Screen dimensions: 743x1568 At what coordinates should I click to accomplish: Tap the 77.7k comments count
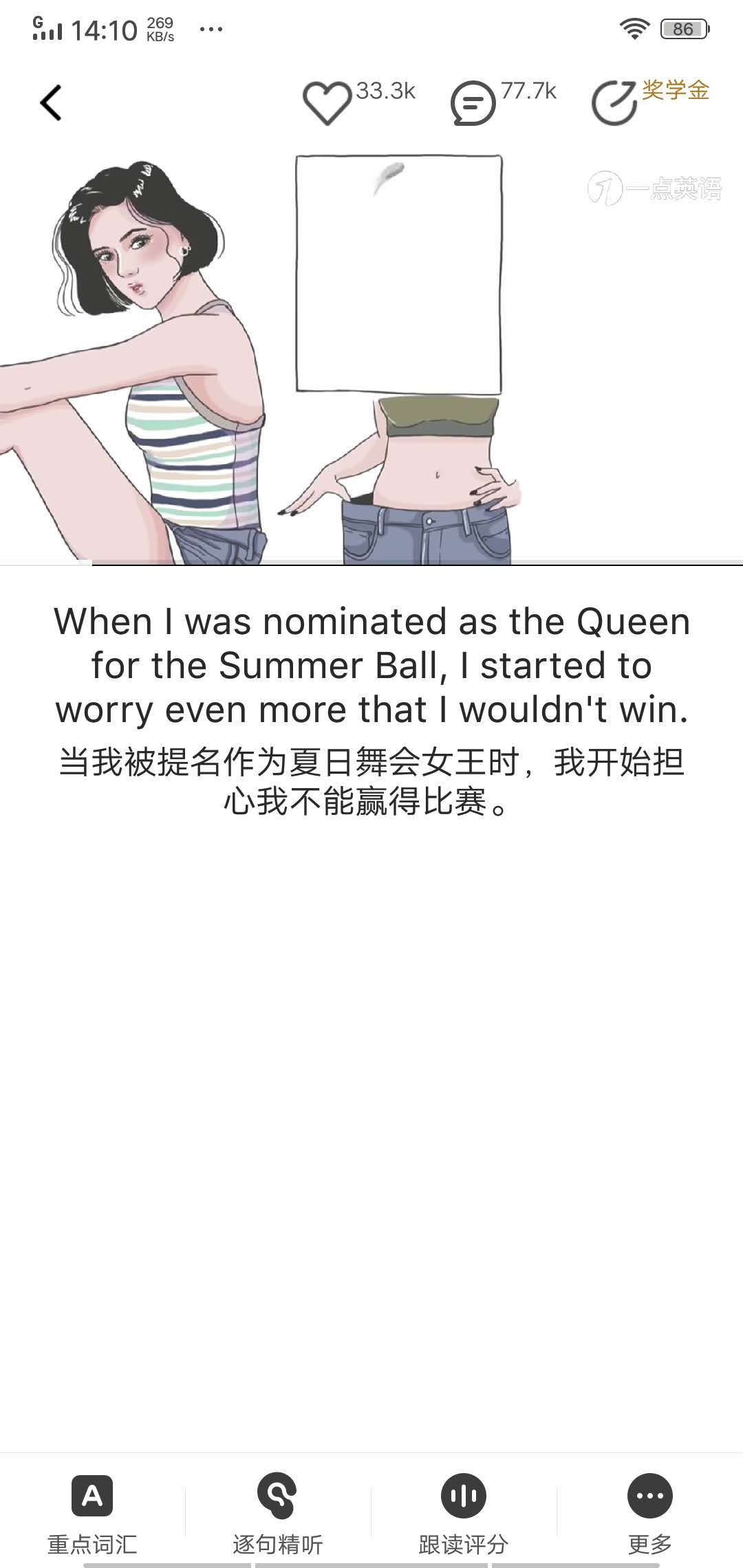(x=529, y=91)
